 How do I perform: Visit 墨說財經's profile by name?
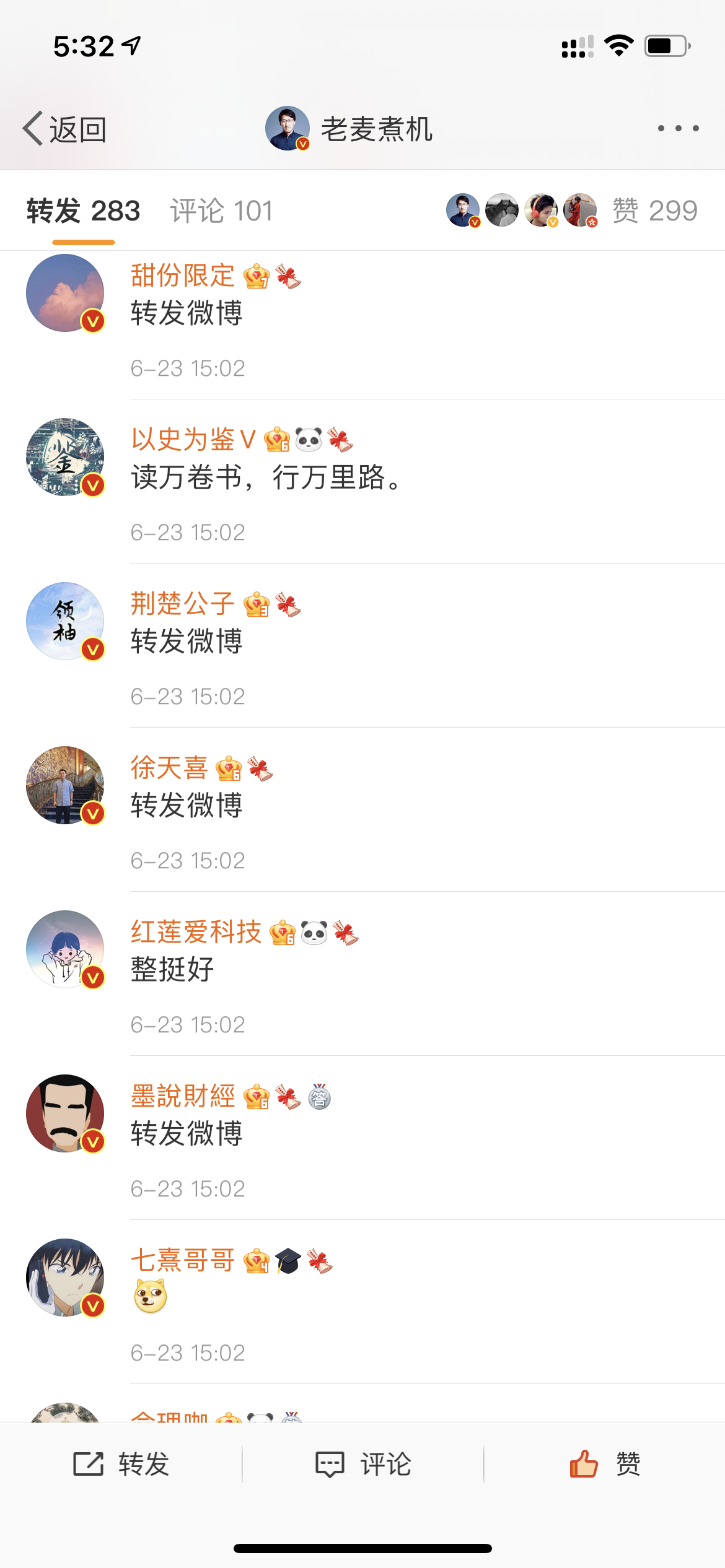[x=183, y=1096]
